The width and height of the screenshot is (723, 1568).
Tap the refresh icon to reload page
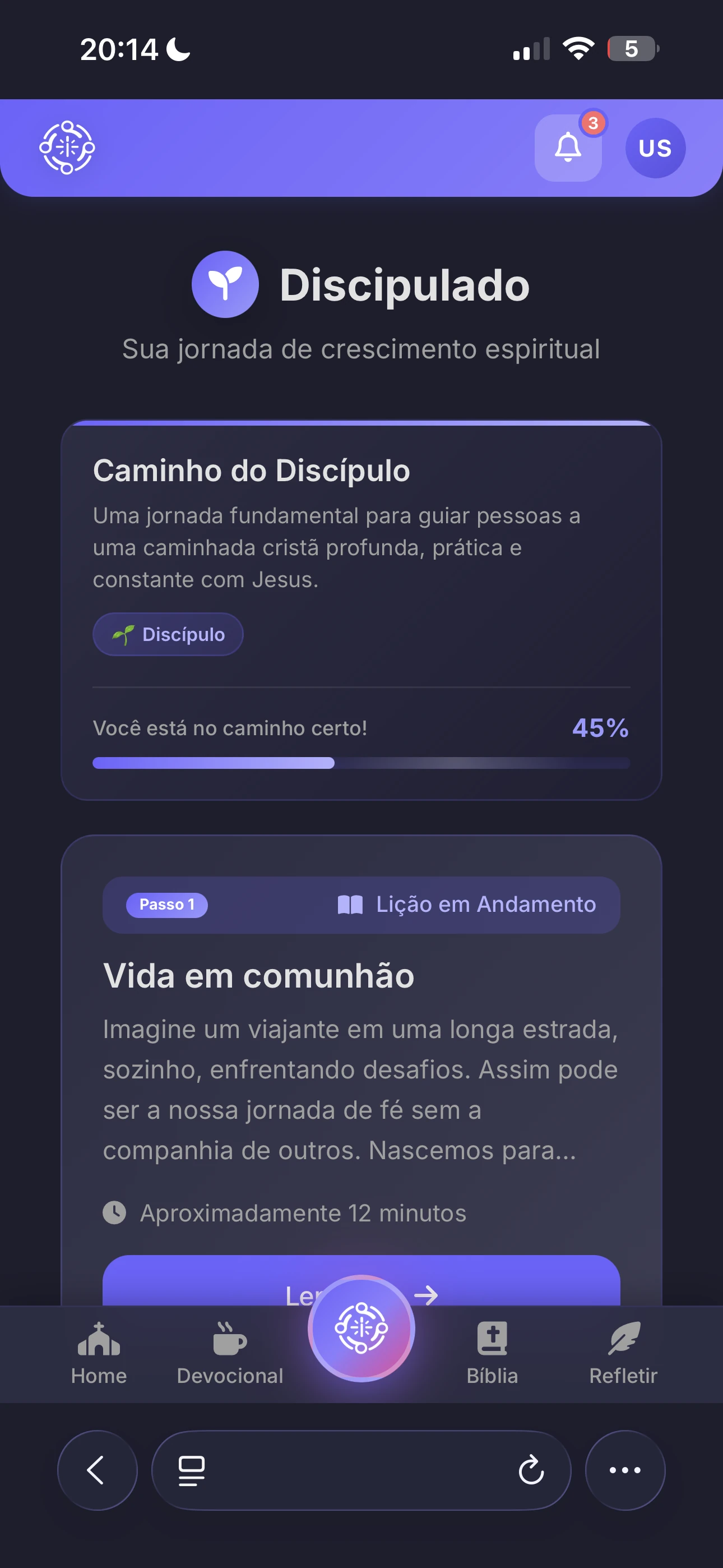(532, 1470)
